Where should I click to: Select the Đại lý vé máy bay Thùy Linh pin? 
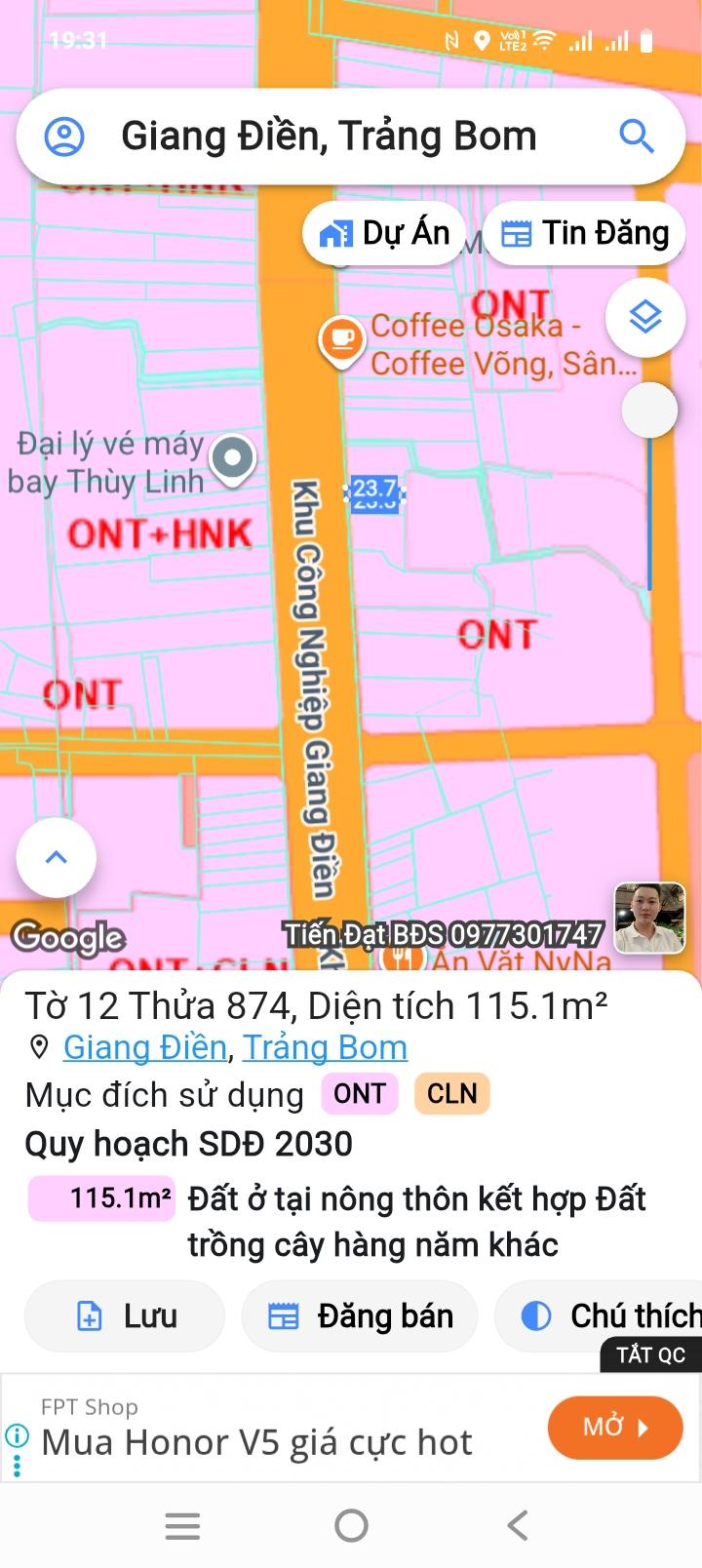click(232, 458)
